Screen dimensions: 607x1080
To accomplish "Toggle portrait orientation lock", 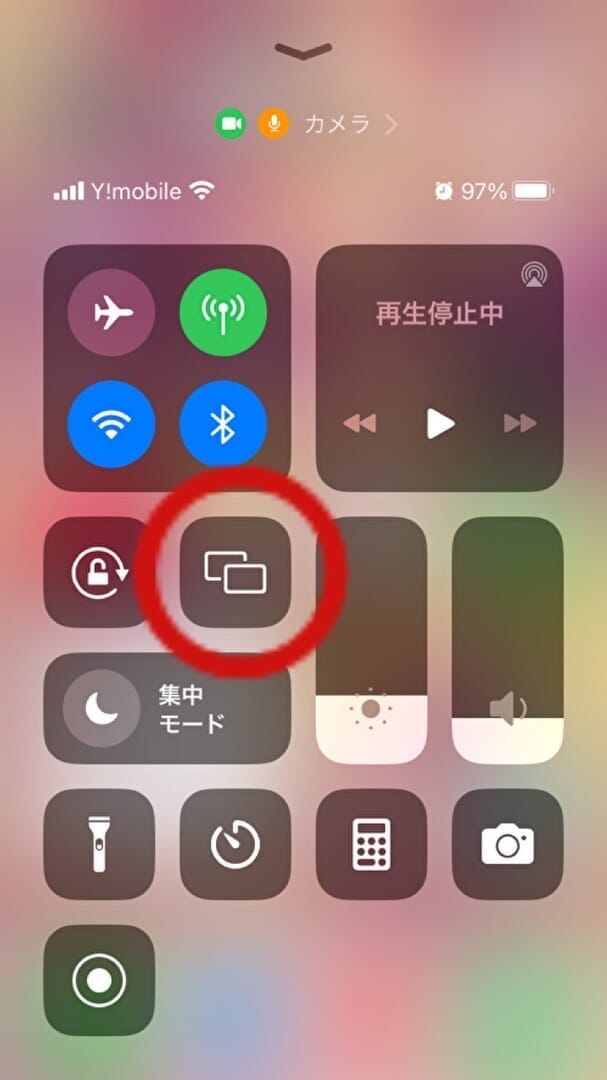I will click(x=98, y=572).
